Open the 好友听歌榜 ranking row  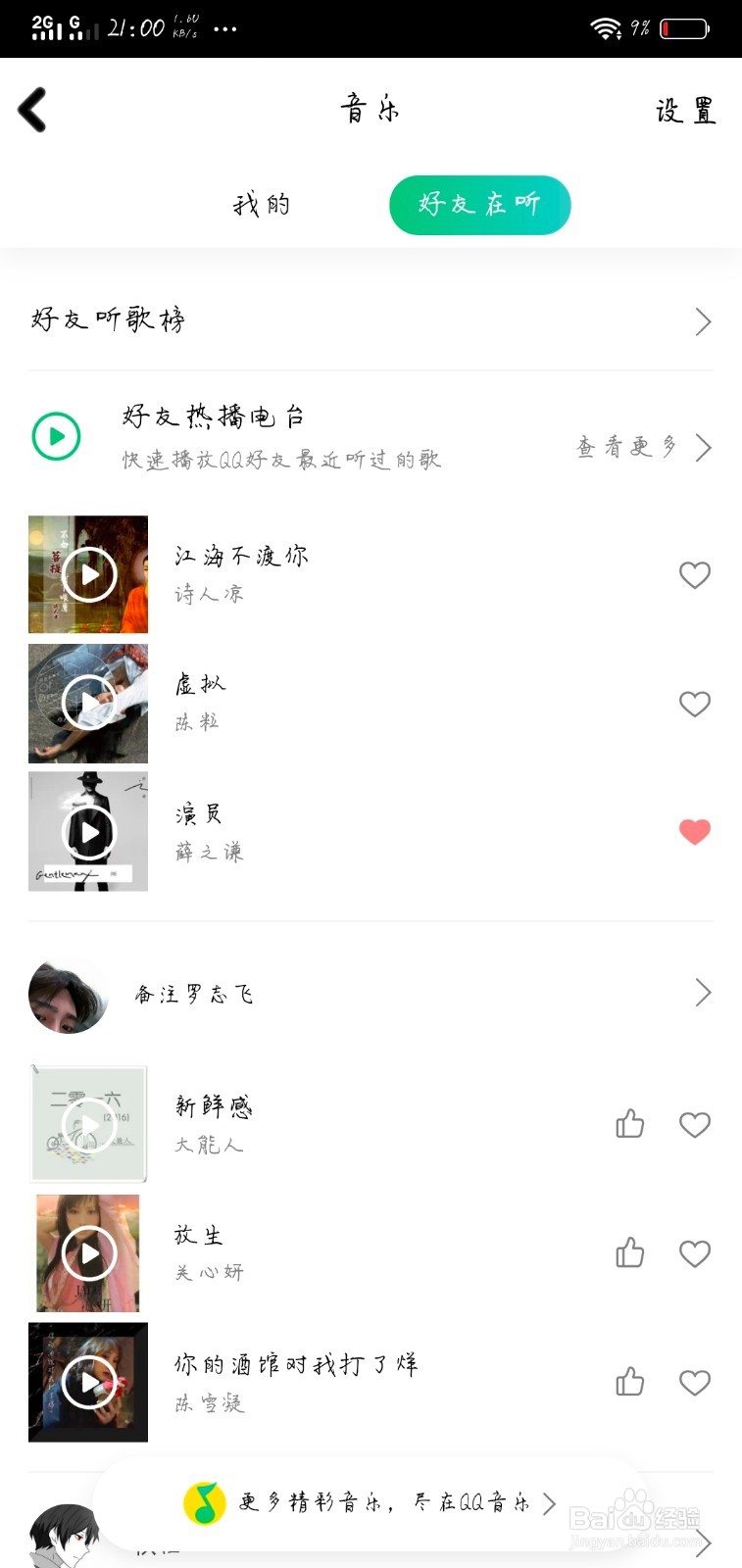(371, 320)
